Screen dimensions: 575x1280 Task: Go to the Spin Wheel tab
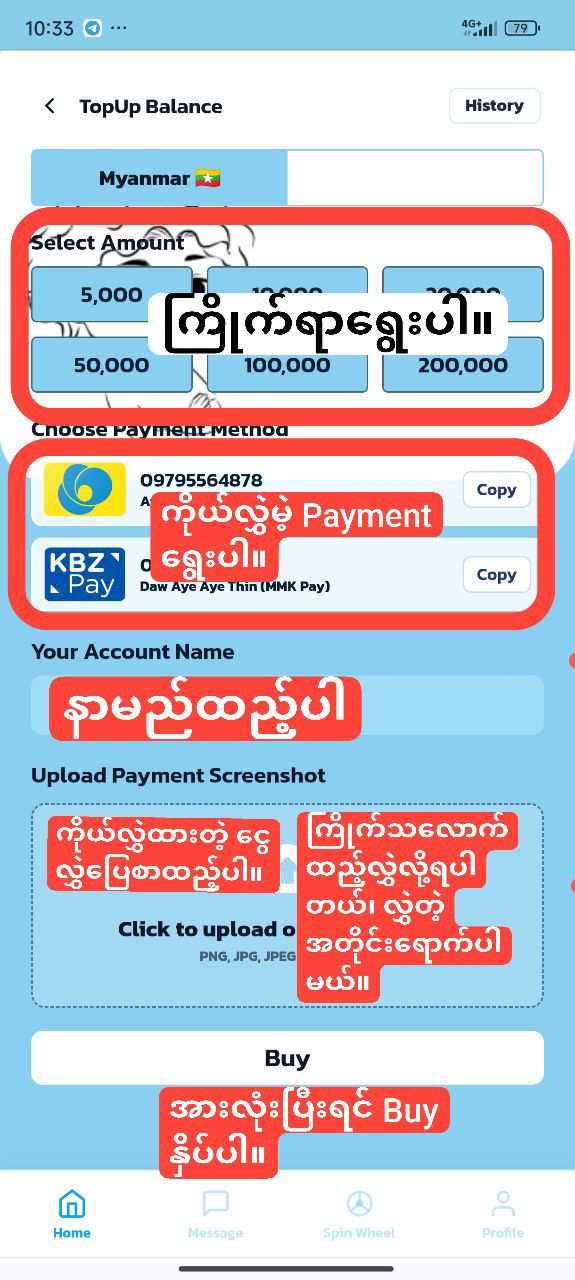click(359, 1214)
